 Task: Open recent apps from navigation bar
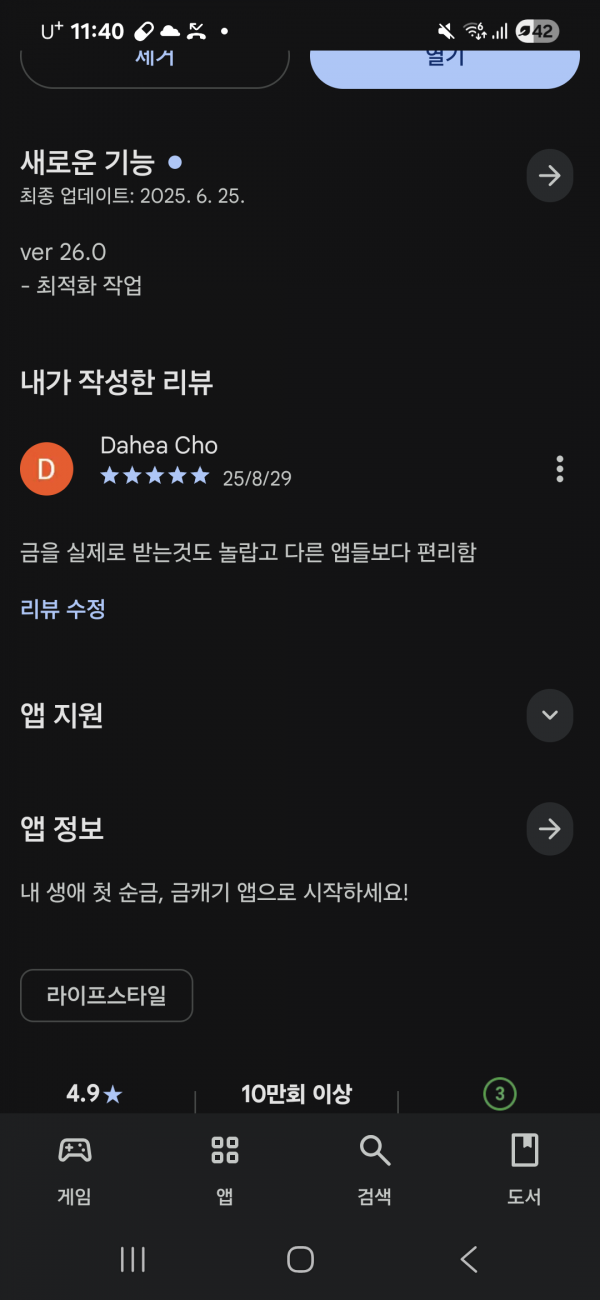(133, 1259)
